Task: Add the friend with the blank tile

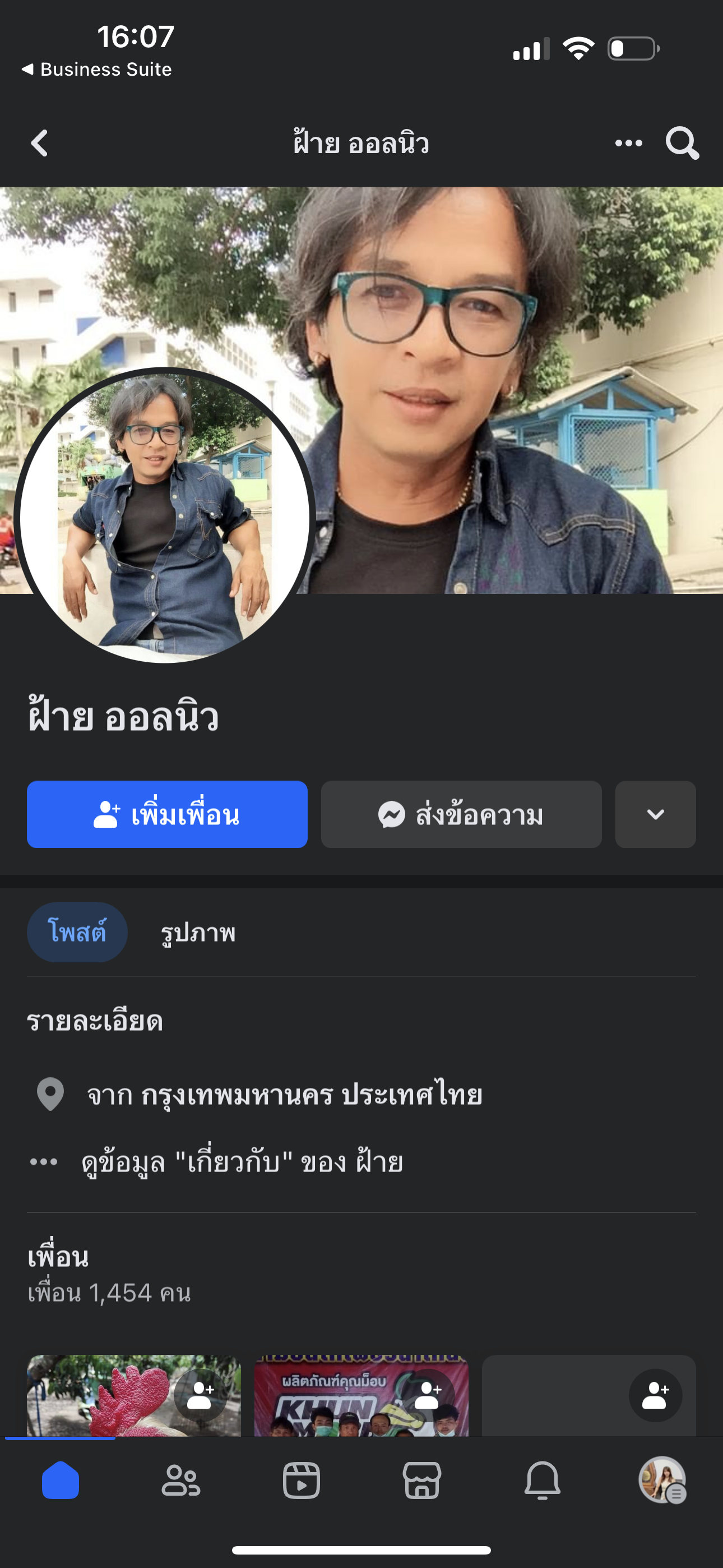Action: tap(655, 1395)
